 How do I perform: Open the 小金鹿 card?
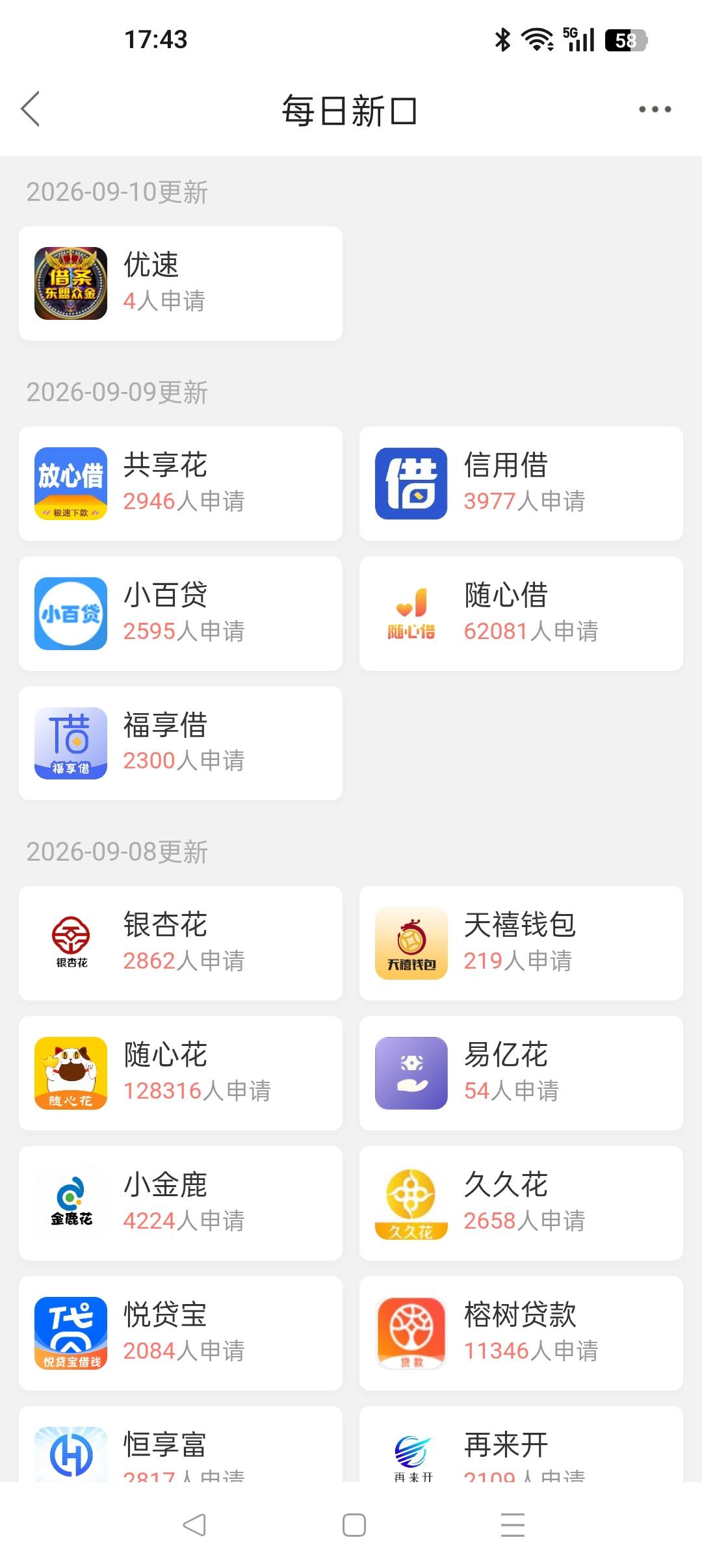point(181,1203)
